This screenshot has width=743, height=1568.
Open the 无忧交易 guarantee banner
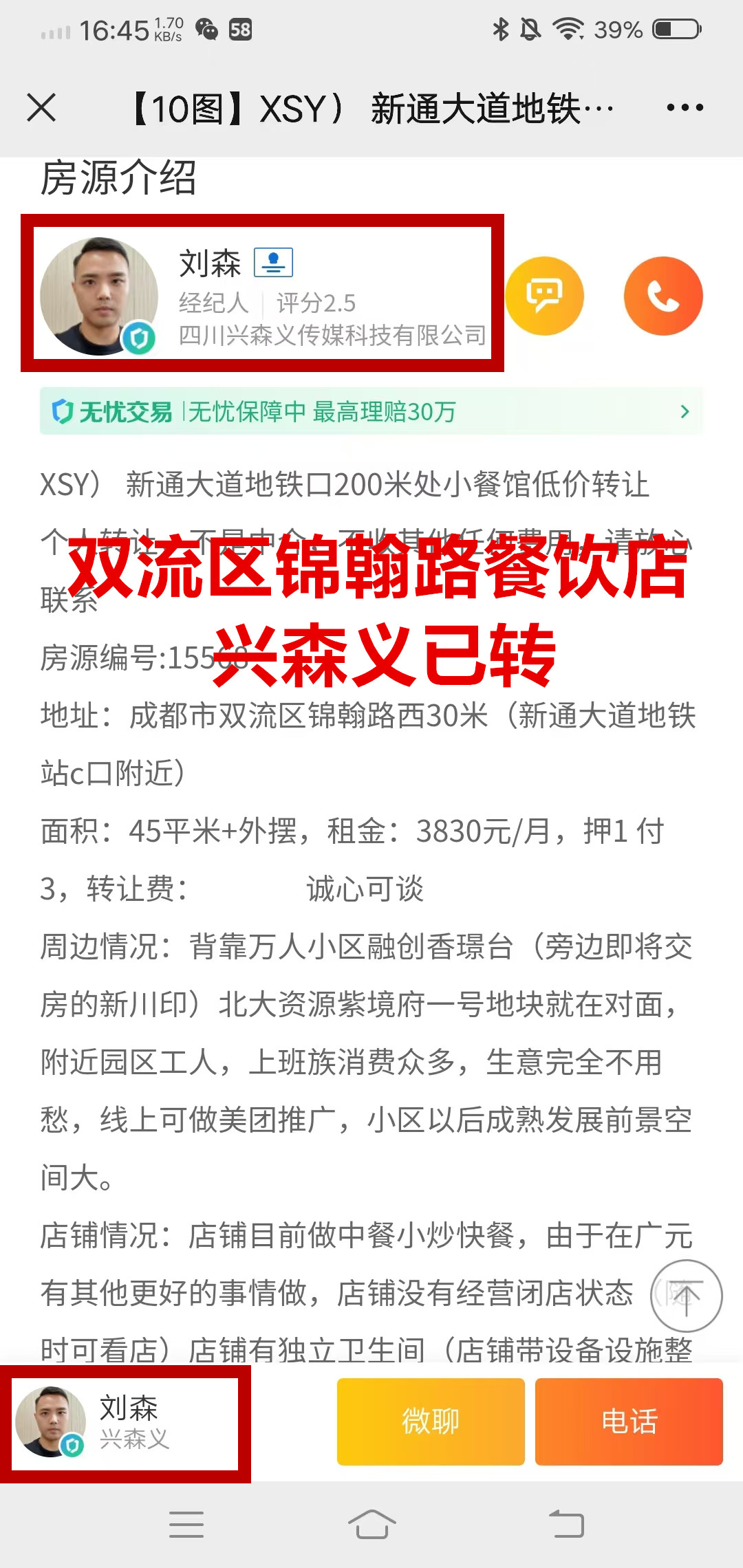tap(371, 411)
